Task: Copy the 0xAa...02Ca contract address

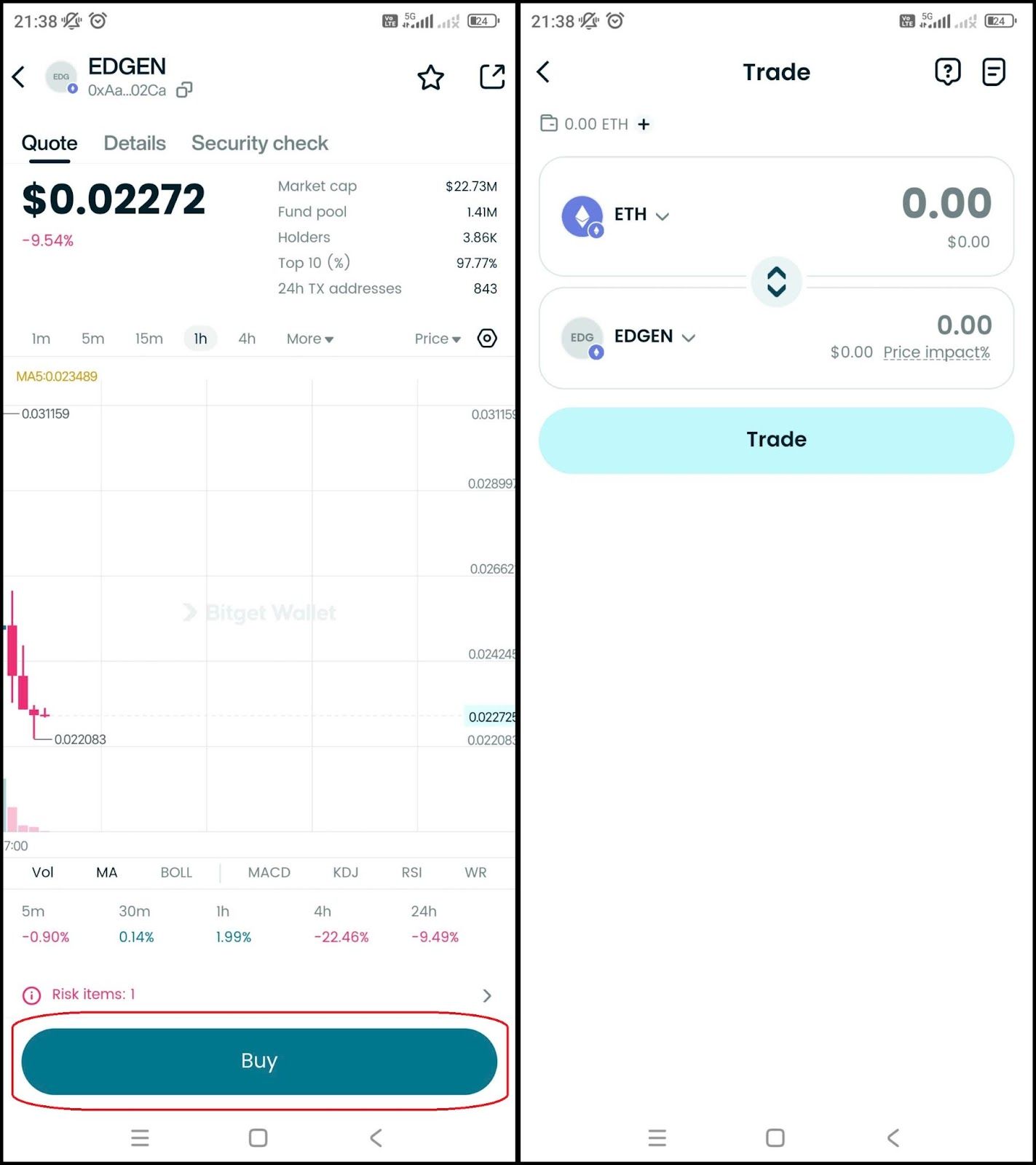Action: [185, 90]
